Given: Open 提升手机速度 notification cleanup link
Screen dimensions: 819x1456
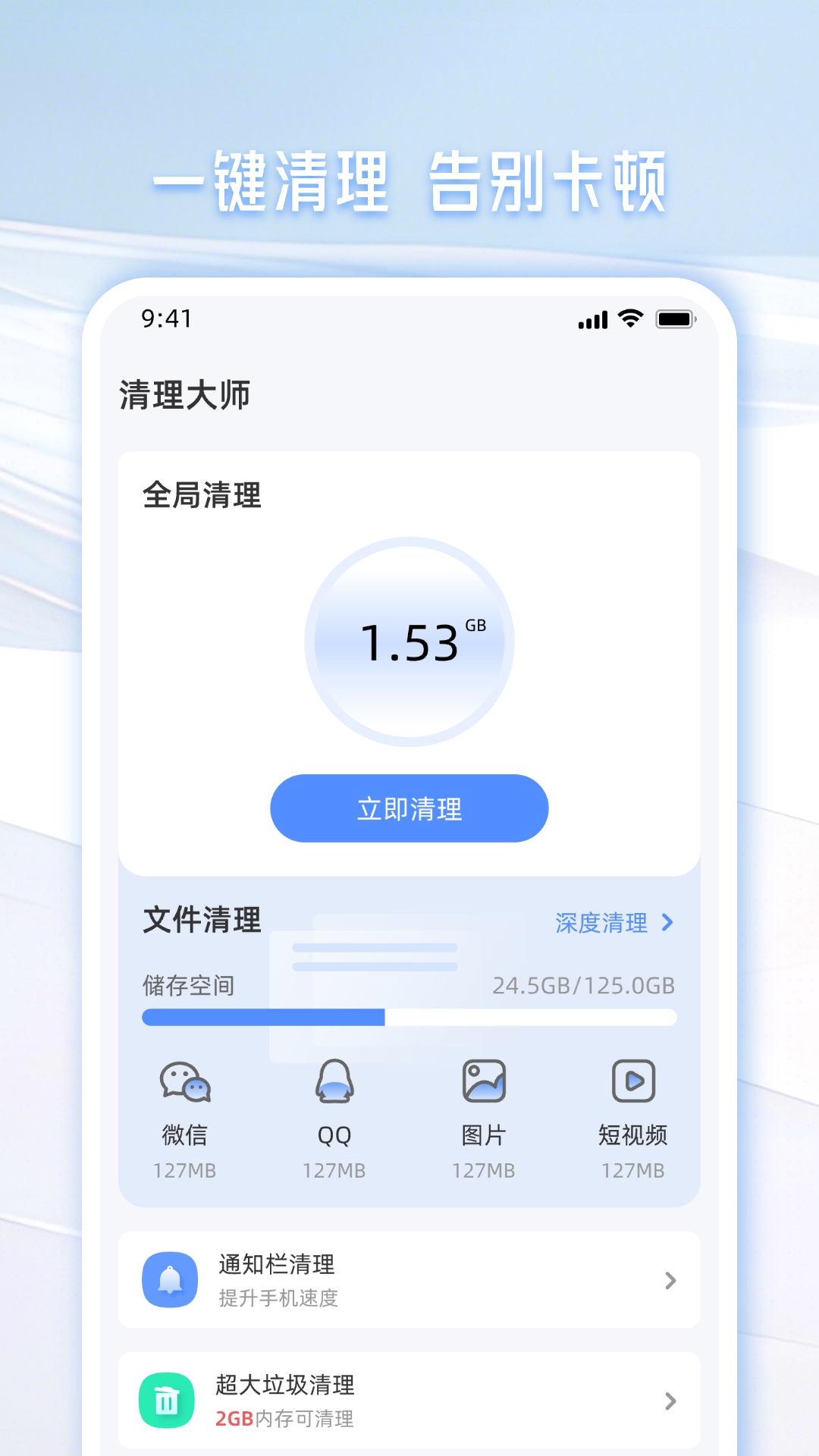Looking at the screenshot, I should coord(278,1298).
